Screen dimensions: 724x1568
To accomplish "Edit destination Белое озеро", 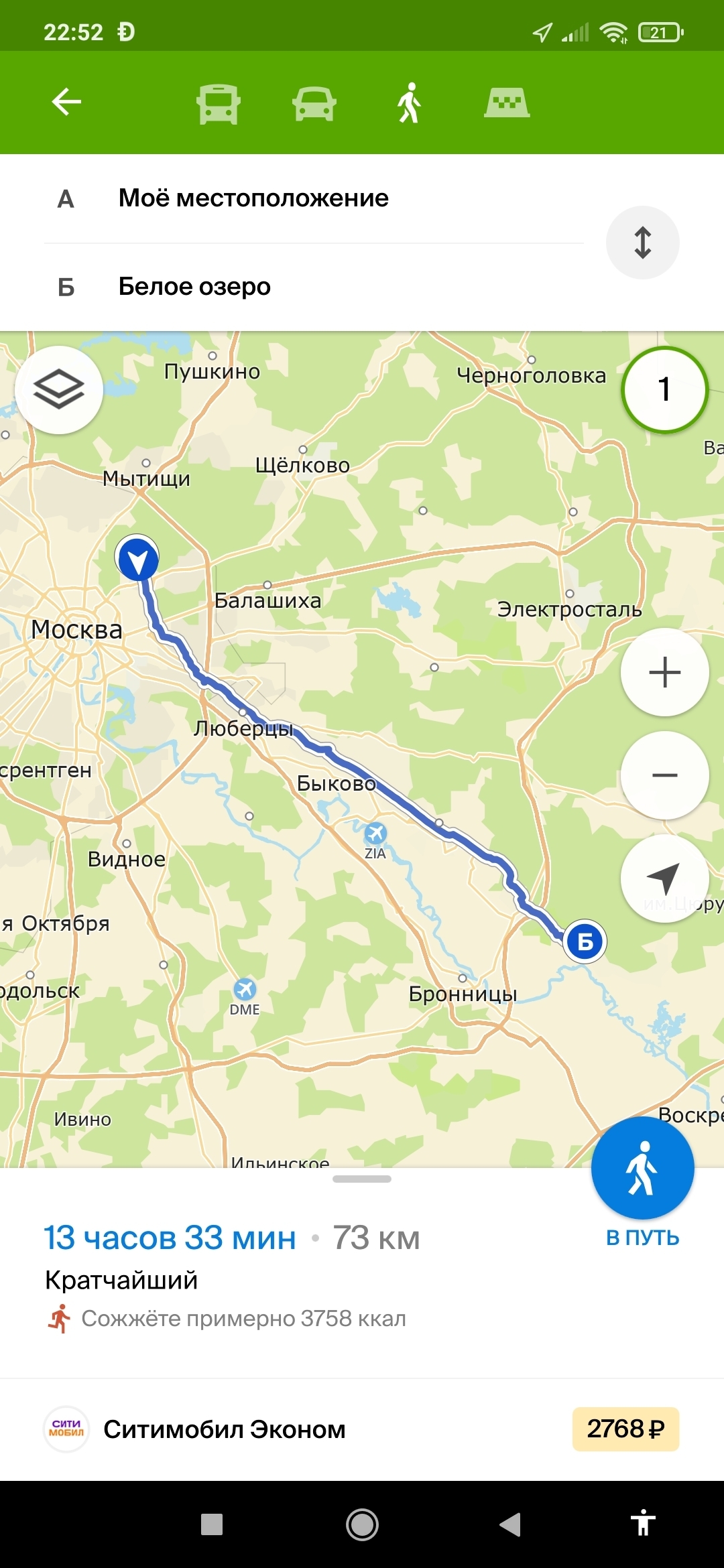I will [x=194, y=287].
